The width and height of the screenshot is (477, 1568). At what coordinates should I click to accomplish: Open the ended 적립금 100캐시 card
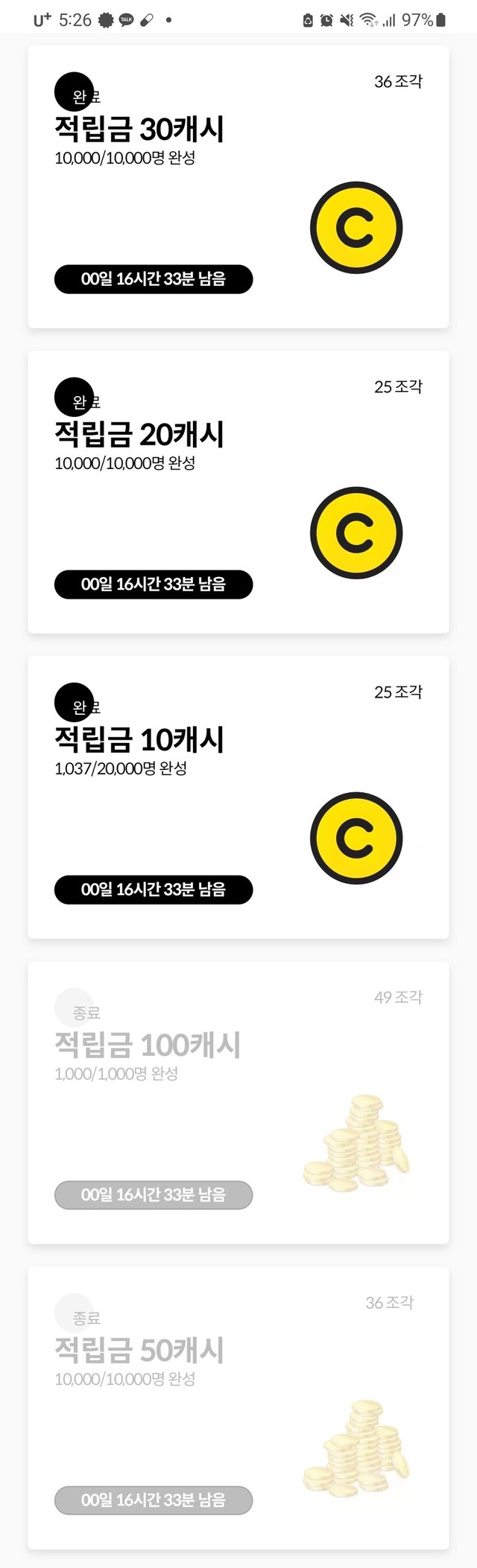pyautogui.click(x=238, y=1103)
